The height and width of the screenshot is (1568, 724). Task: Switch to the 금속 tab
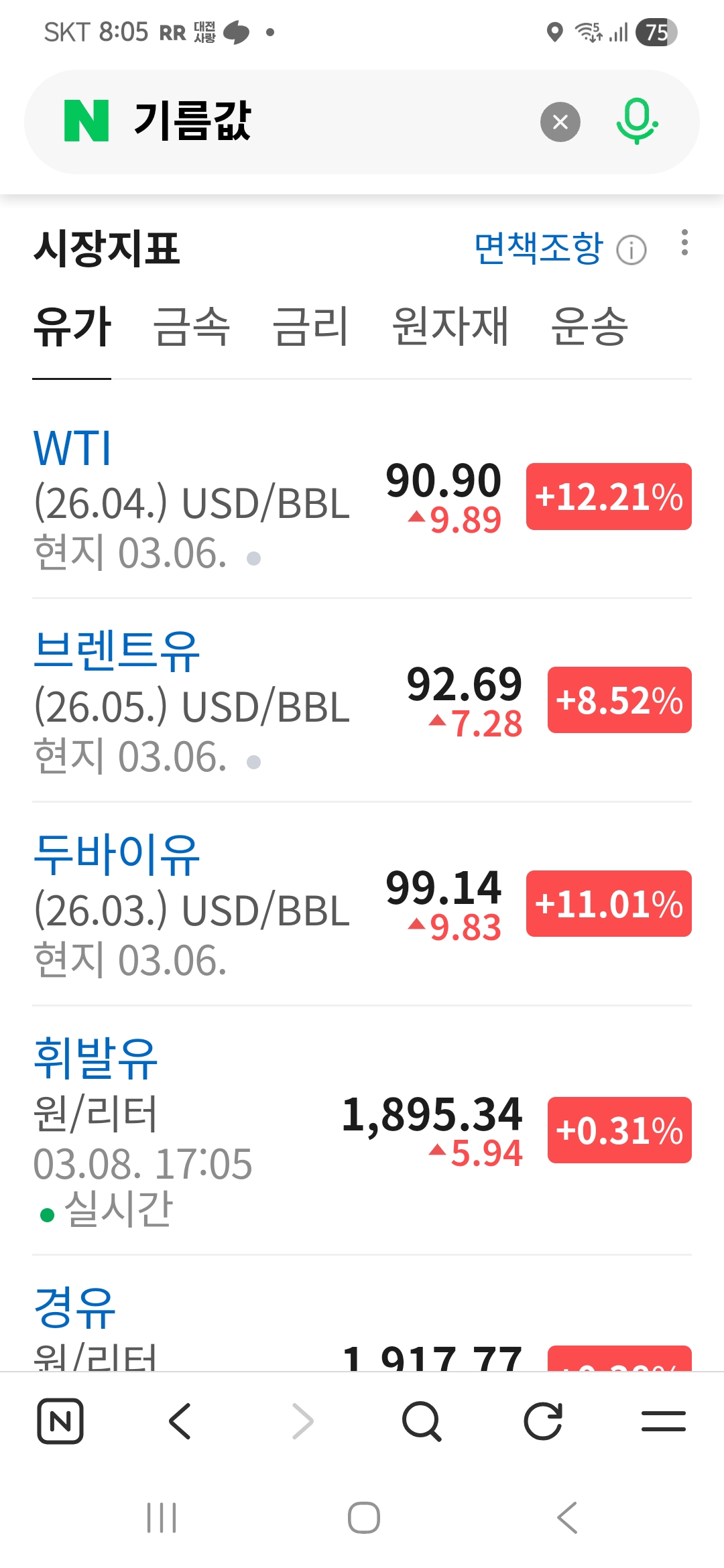(x=192, y=327)
